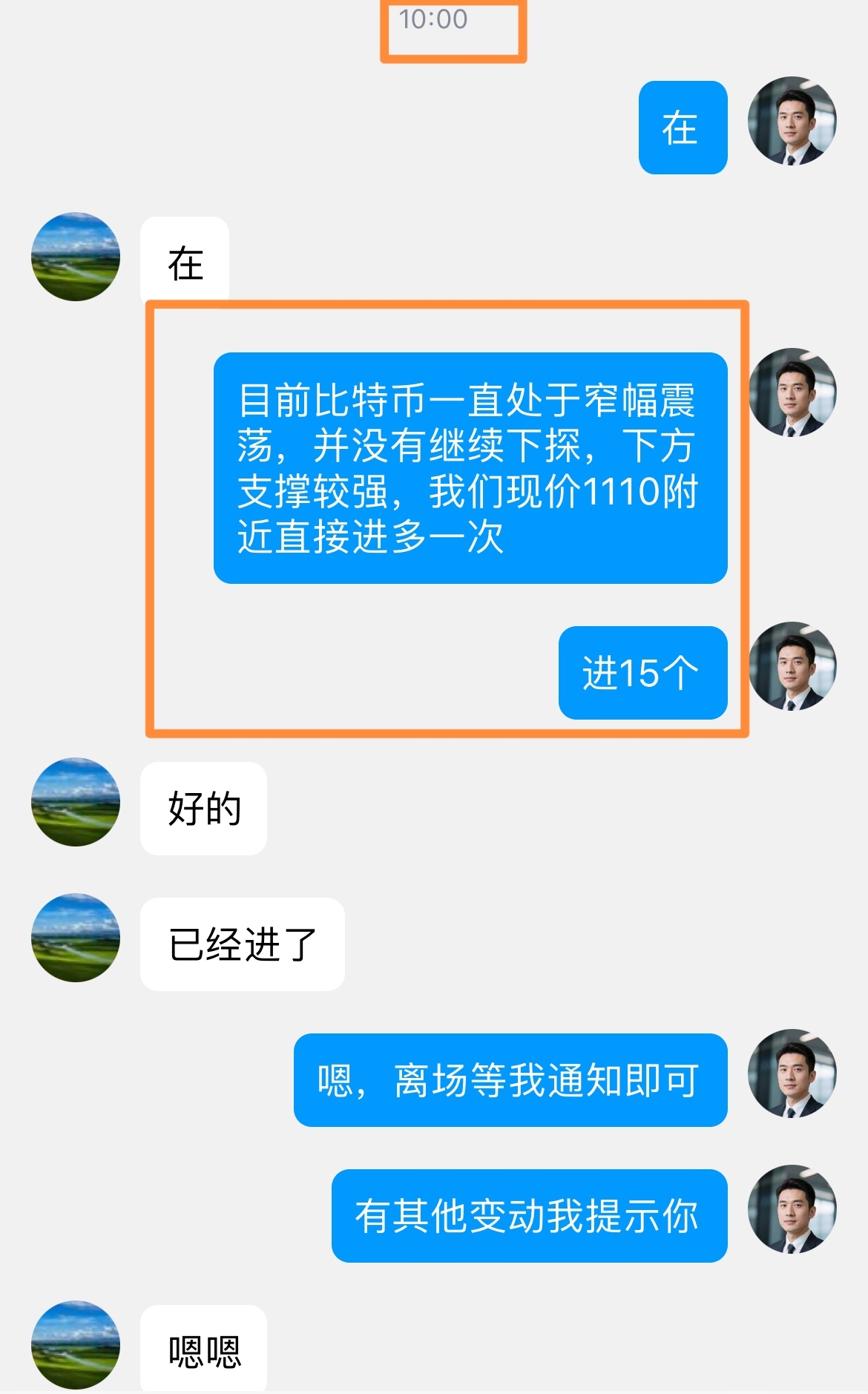
Task: Open avatar next to the 进15个 message
Action: click(x=792, y=665)
